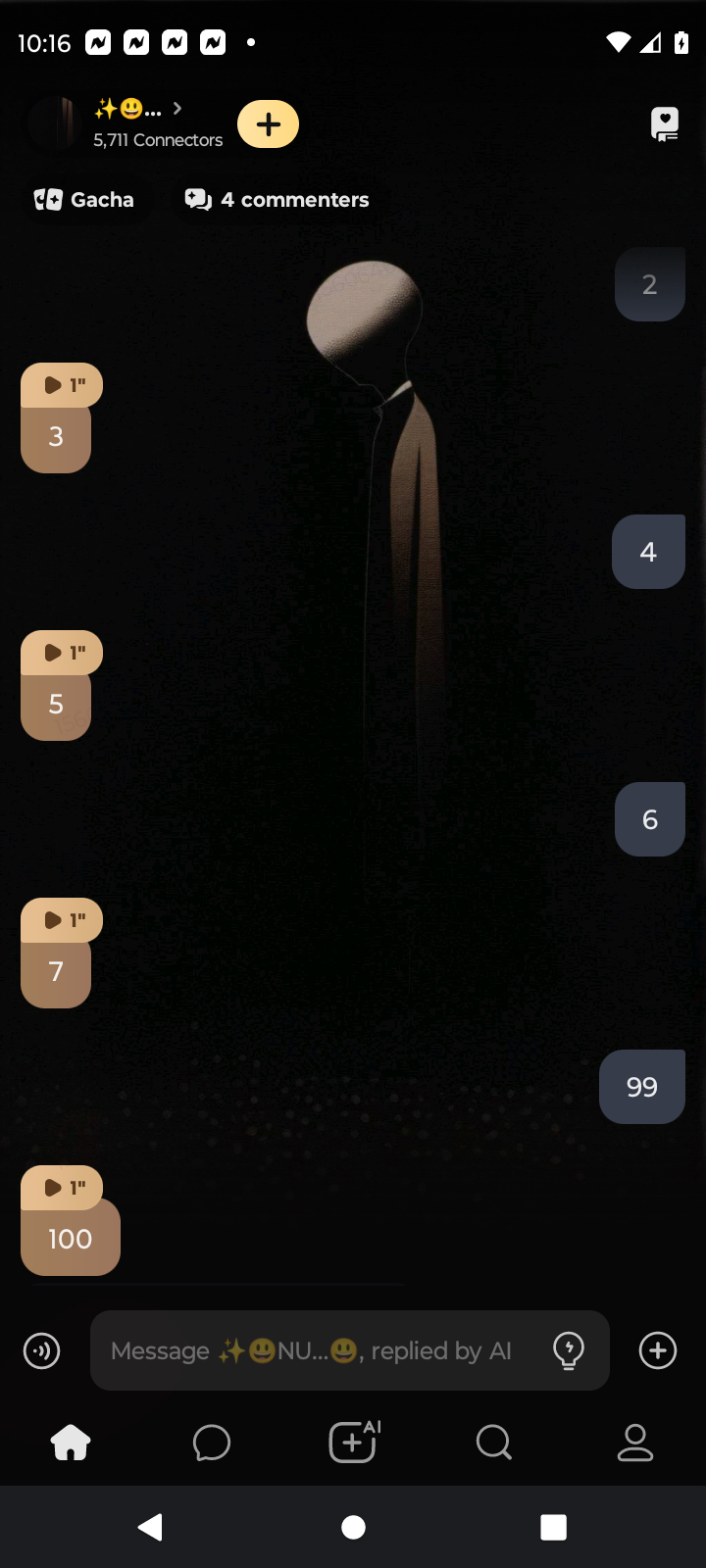This screenshot has height=1568, width=706.
Task: Go back using system back button
Action: [150, 1527]
